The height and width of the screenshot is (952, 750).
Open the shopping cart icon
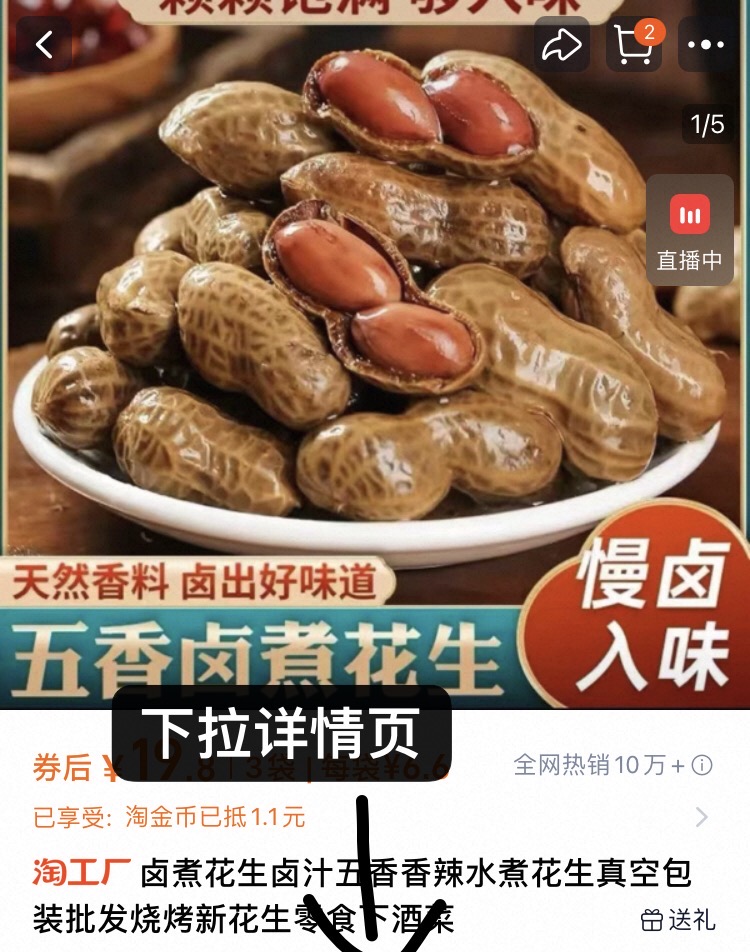633,46
